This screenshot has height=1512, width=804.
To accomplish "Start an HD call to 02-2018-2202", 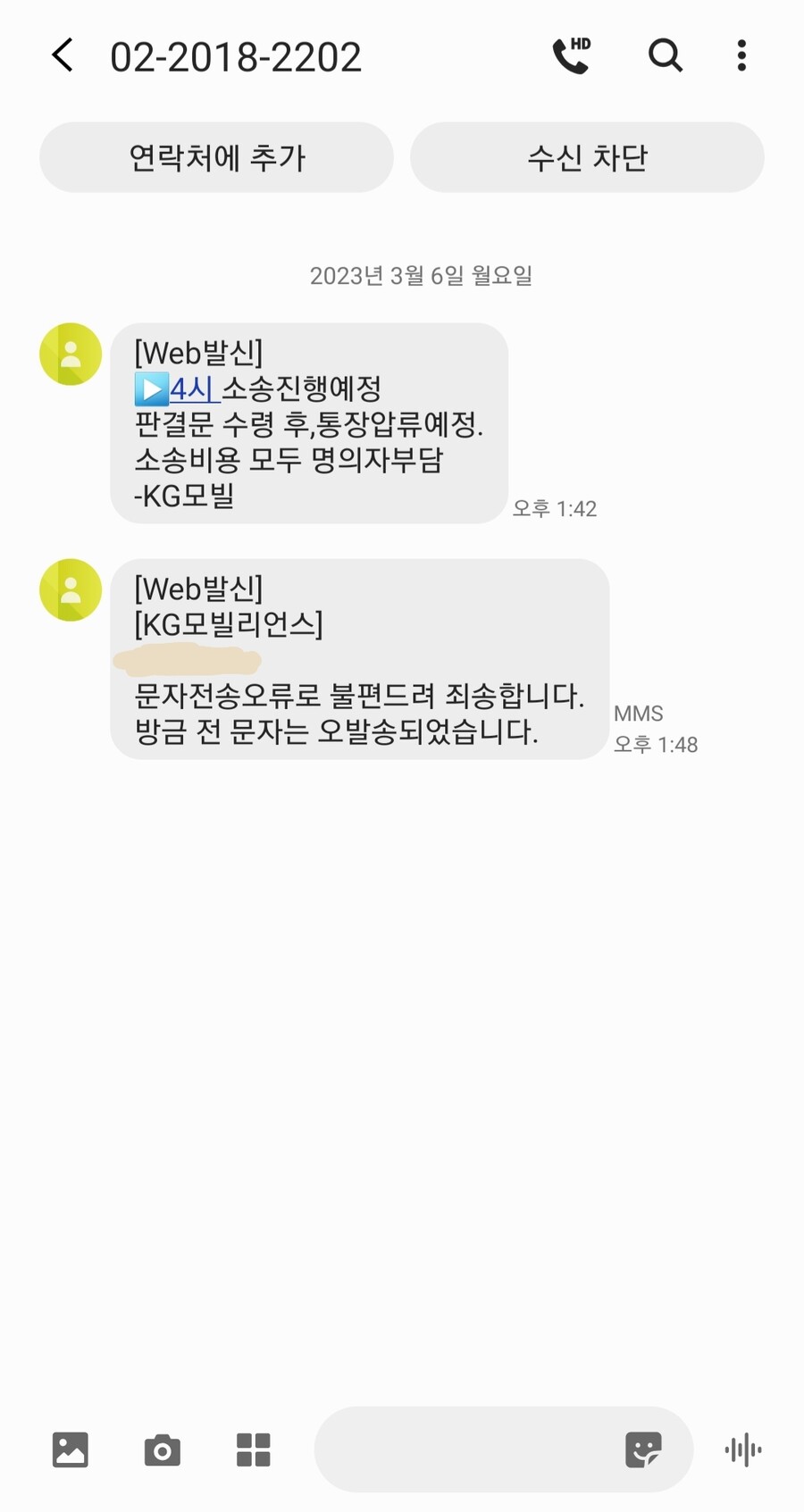I will click(572, 55).
